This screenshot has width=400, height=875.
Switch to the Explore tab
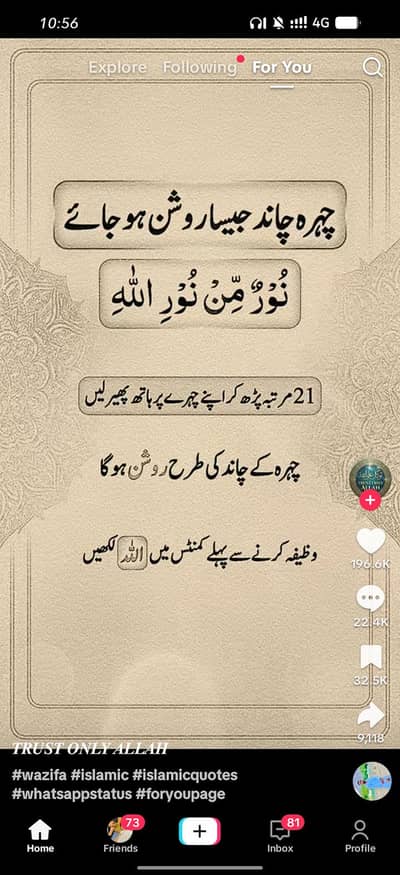point(118,68)
